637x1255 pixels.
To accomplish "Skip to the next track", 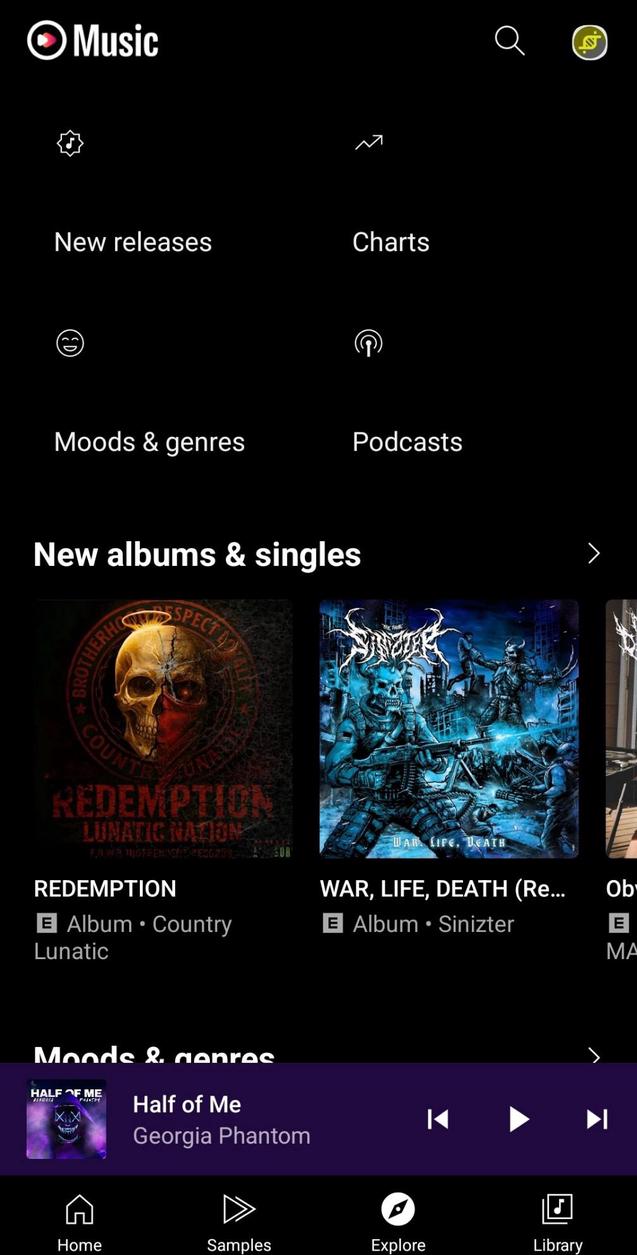I will click(597, 1119).
